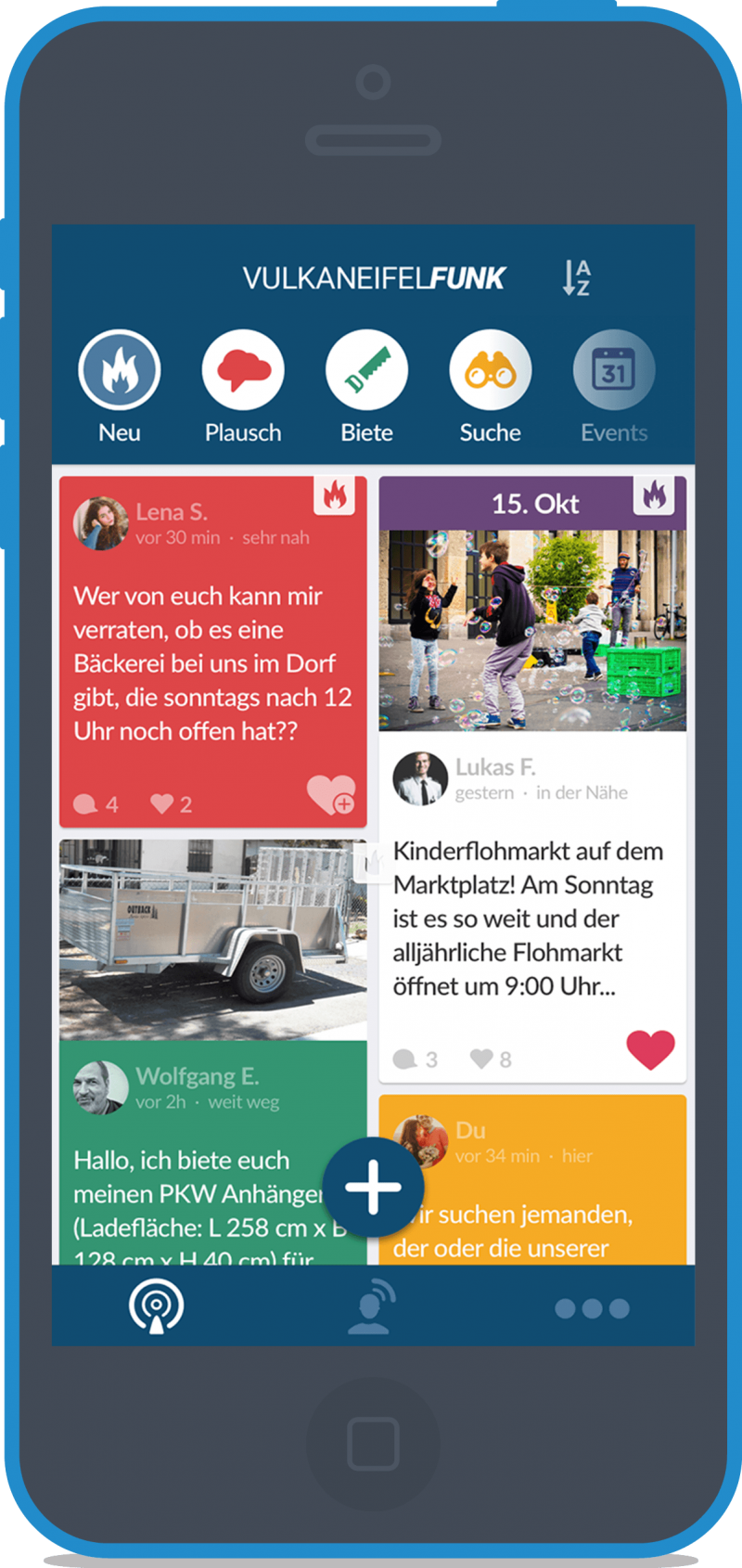Image resolution: width=742 pixels, height=1568 pixels.
Task: Unlike Lukas F.'s post via red heart
Action: pos(650,1049)
